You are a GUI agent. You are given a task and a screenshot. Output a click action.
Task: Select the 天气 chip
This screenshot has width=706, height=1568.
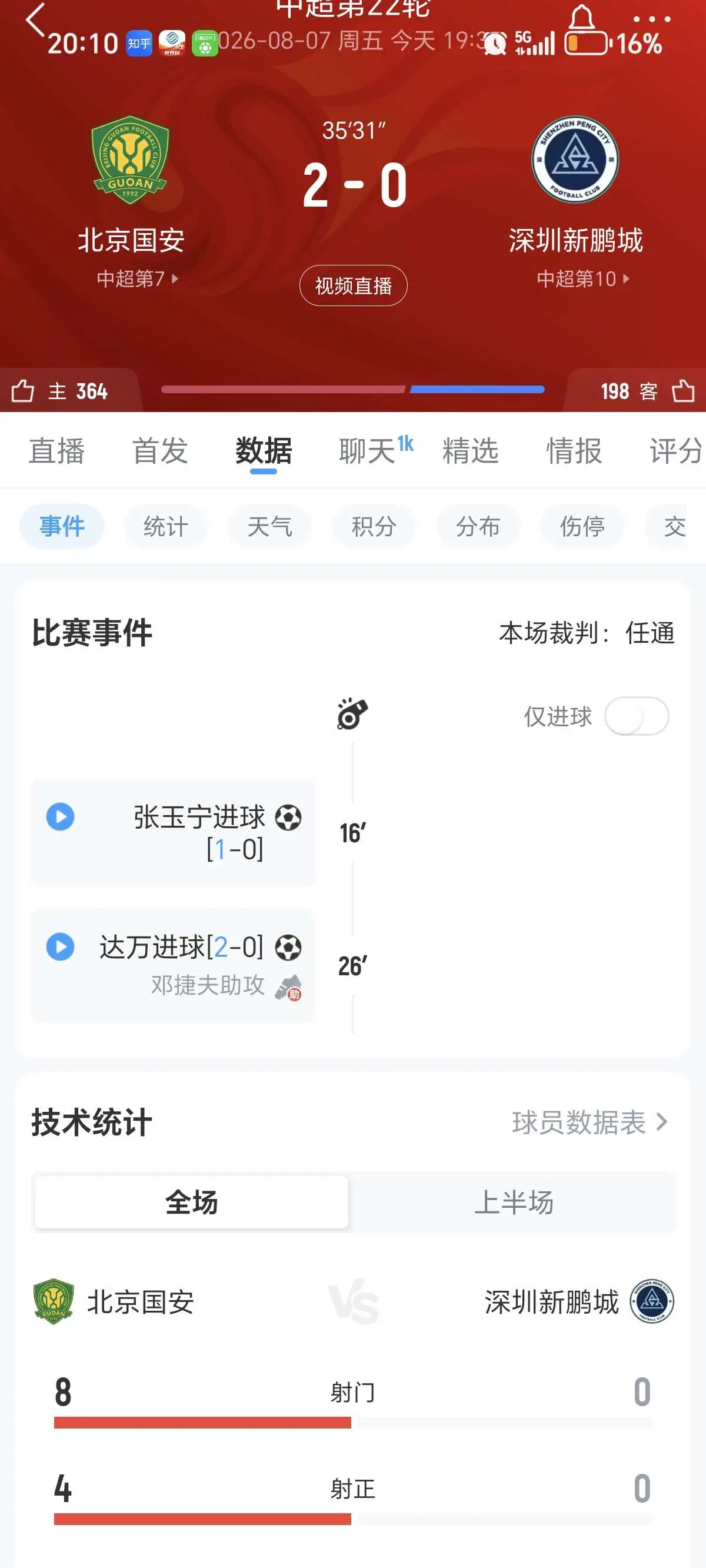(x=269, y=526)
